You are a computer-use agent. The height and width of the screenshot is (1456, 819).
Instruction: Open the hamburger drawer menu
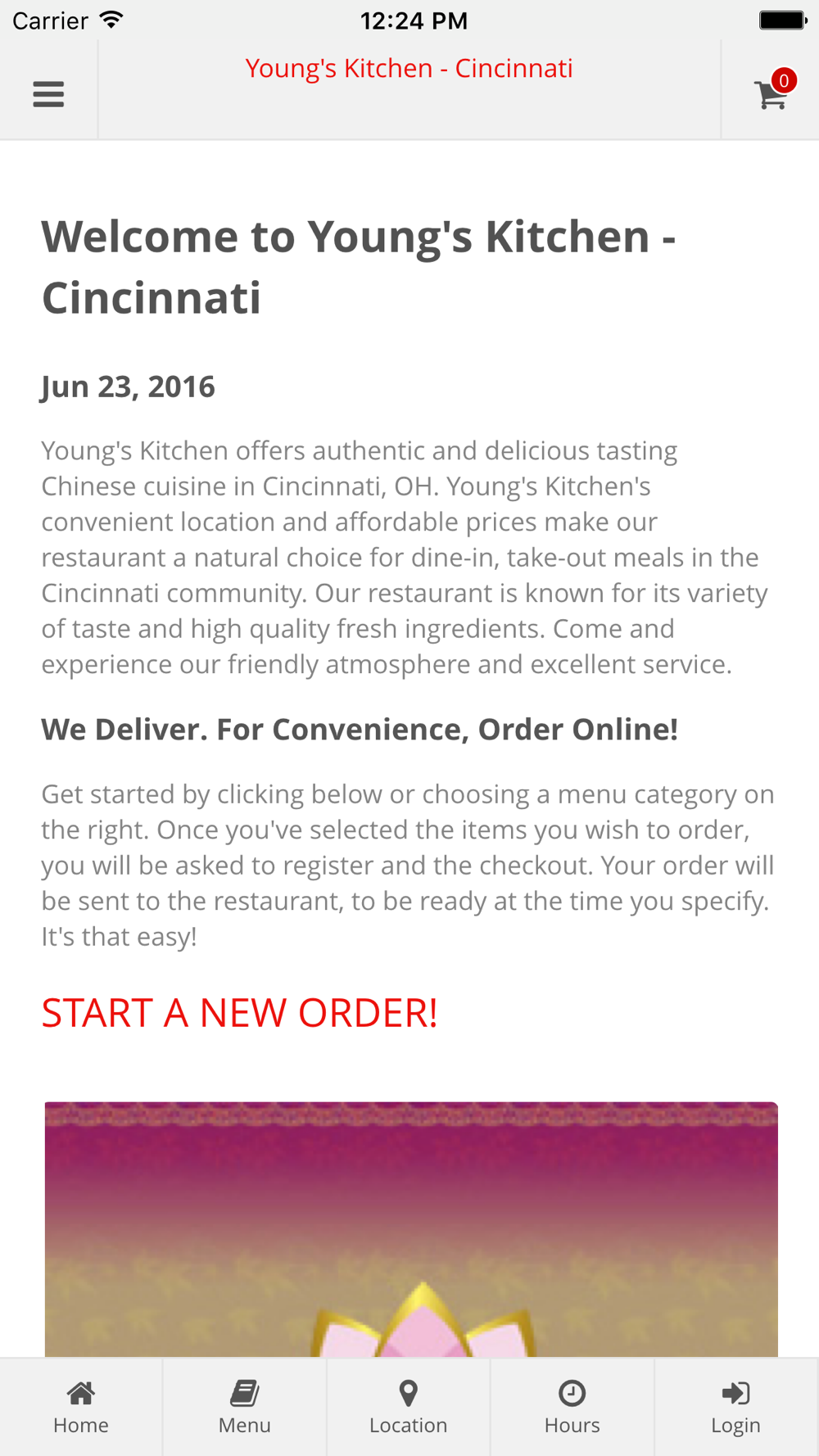click(x=48, y=94)
